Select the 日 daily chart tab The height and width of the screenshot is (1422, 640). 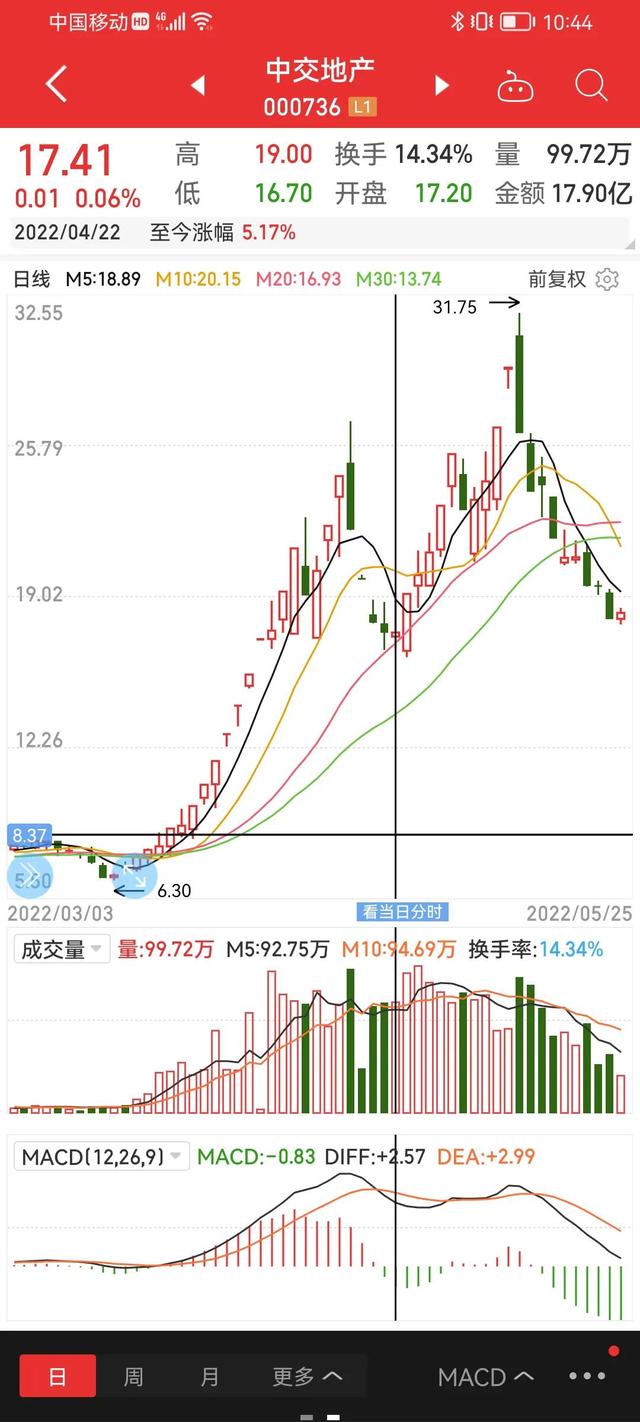58,1376
